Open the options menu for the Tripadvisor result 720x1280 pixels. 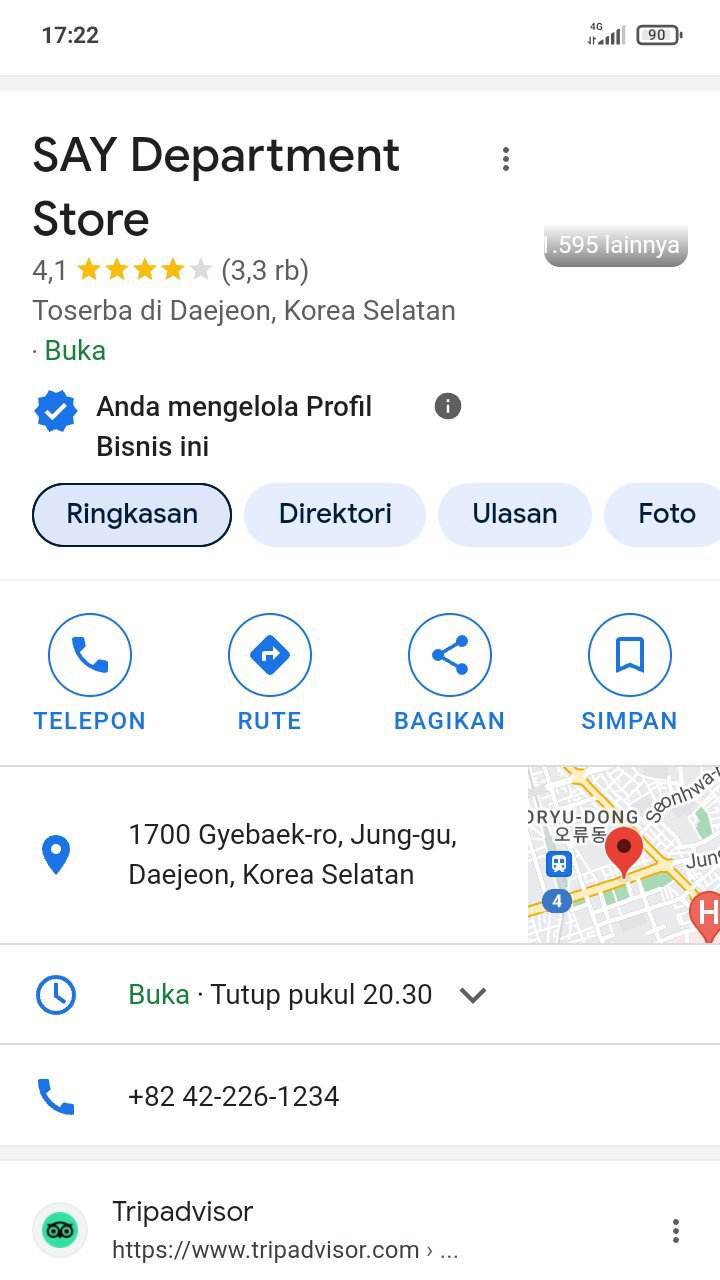676,1230
